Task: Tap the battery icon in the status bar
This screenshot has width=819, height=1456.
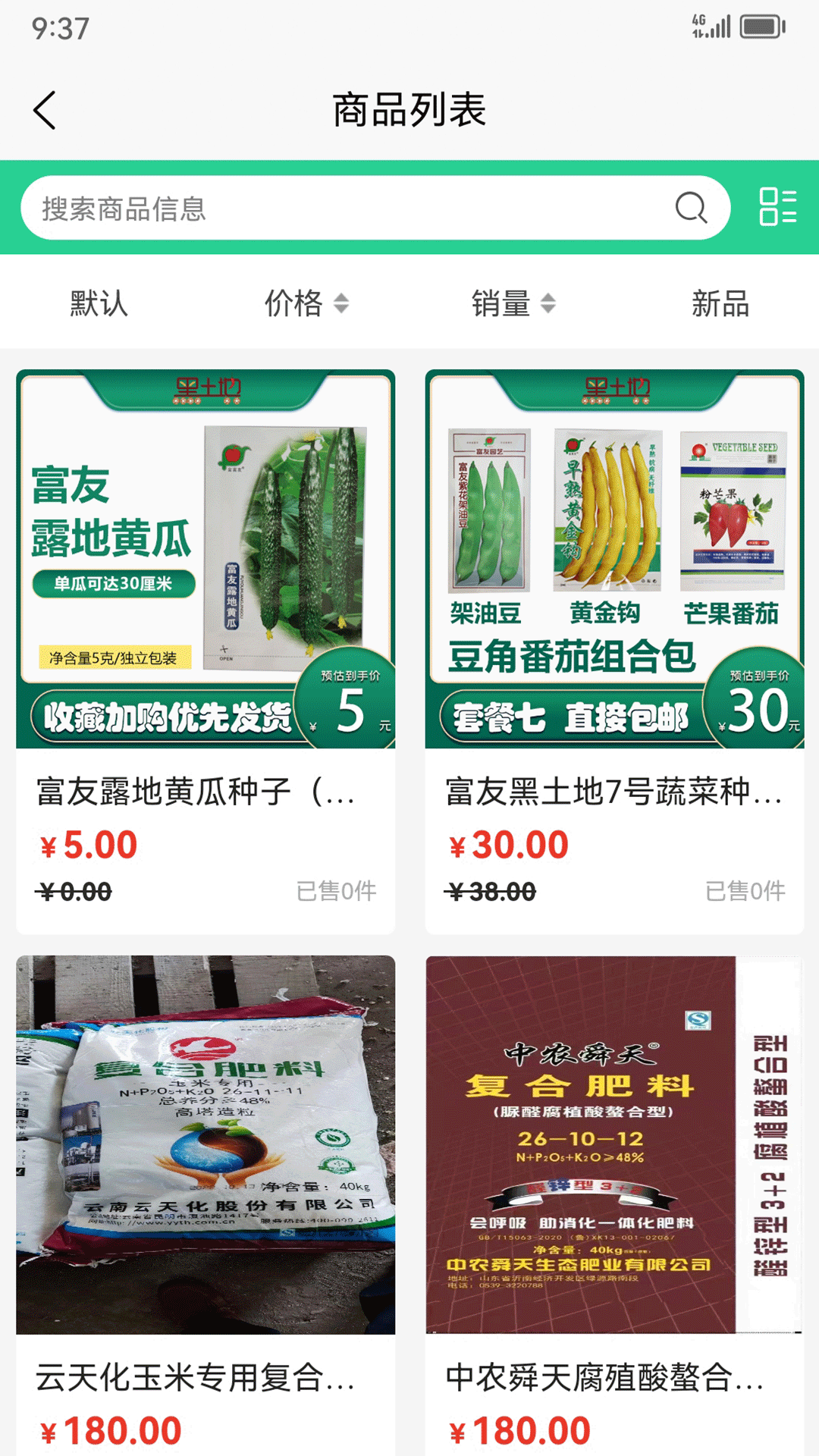Action: pos(769,25)
